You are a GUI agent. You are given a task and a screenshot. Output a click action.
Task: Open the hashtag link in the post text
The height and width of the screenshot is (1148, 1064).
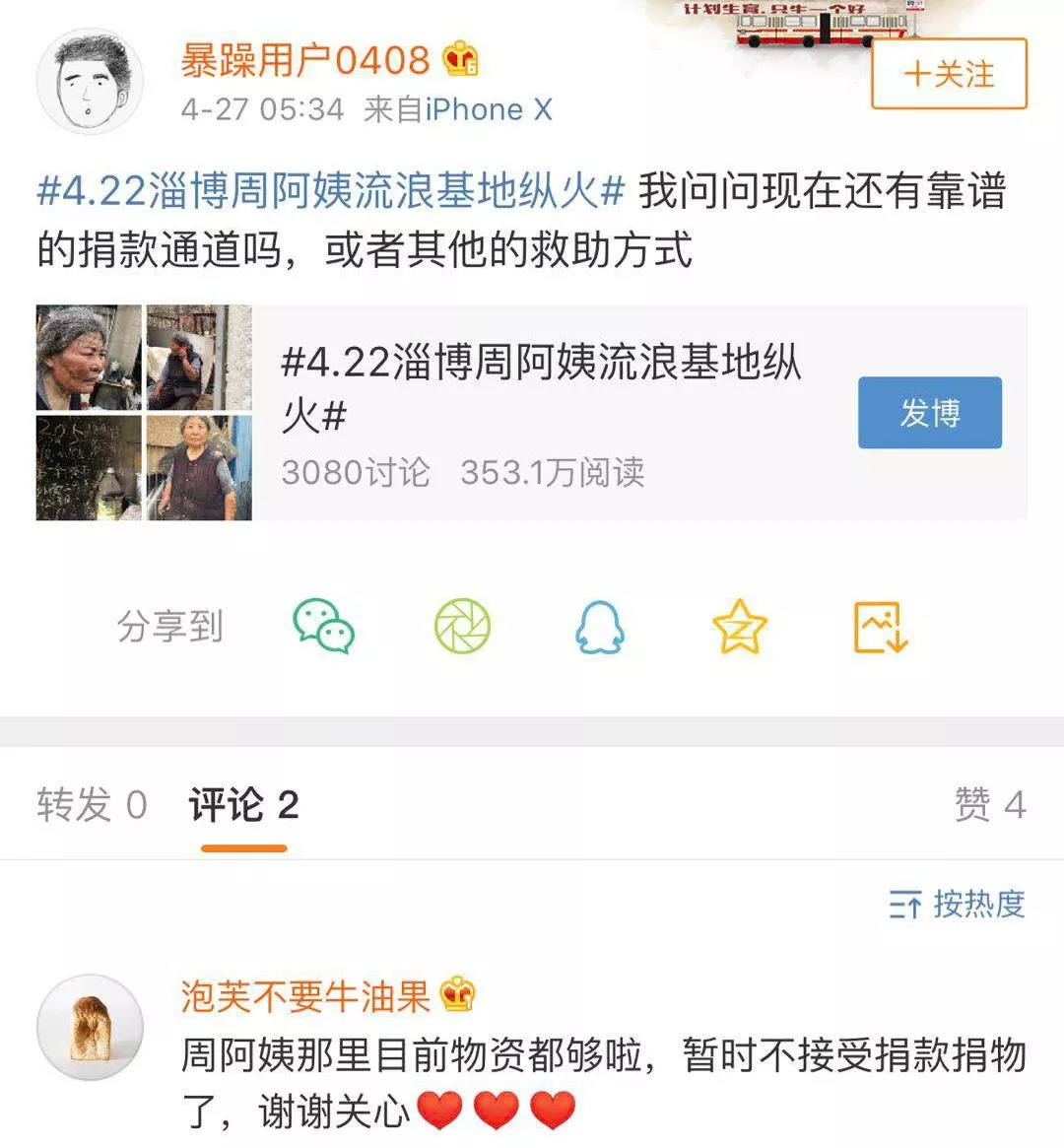click(x=331, y=190)
